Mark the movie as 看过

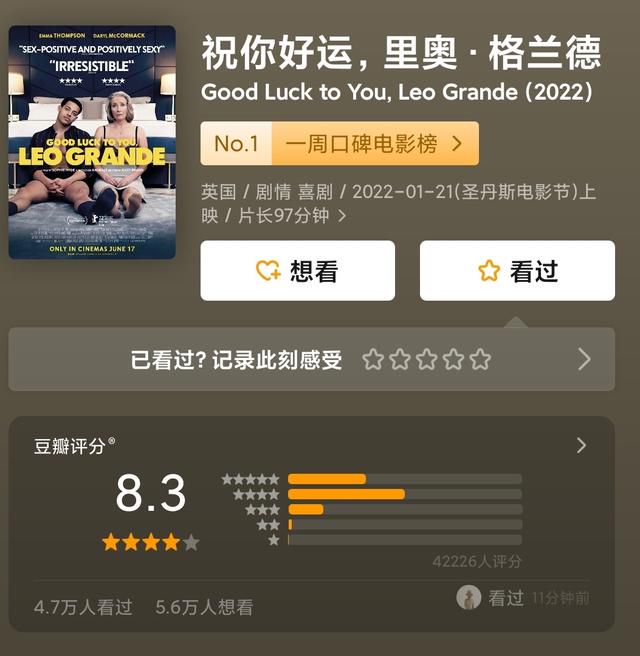pos(517,271)
